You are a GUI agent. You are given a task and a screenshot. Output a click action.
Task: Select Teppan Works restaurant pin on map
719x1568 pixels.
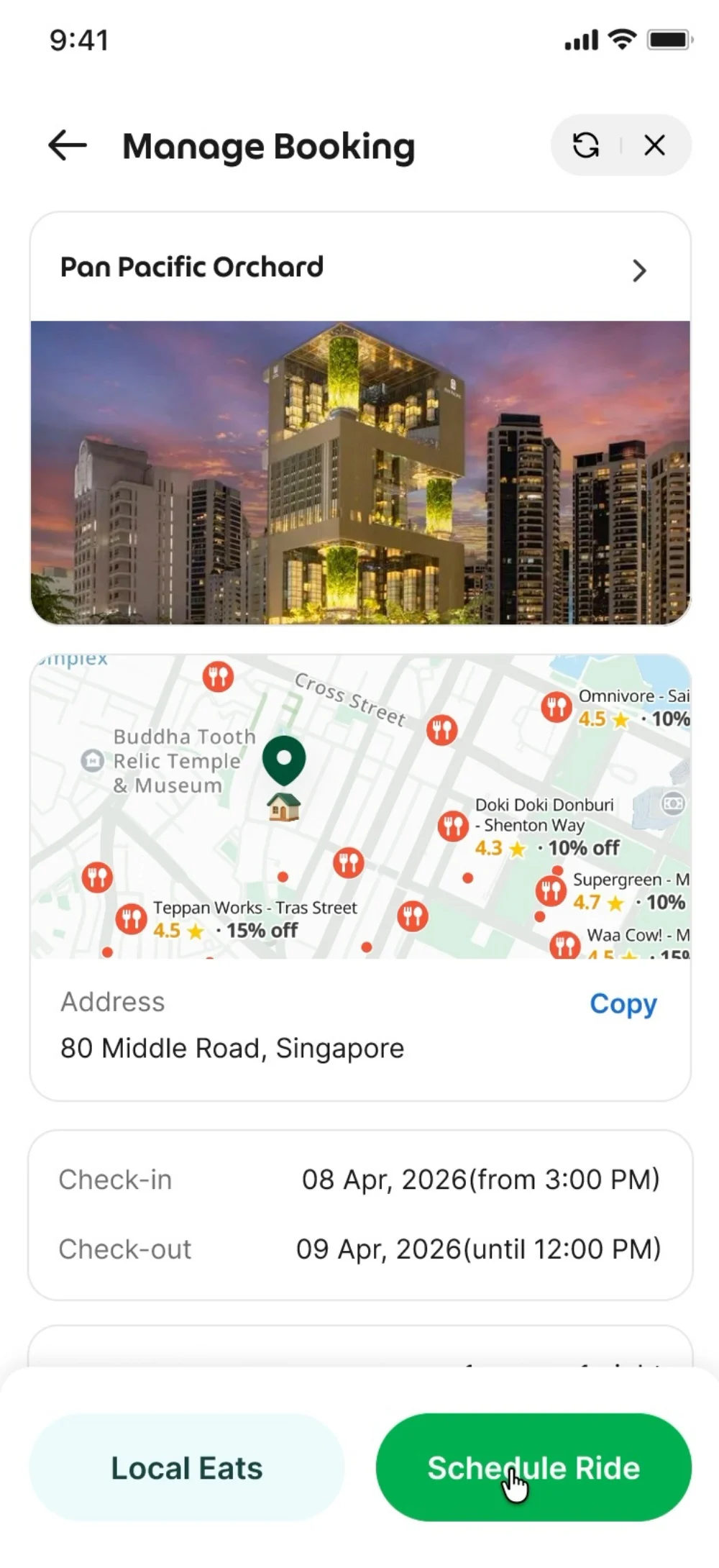point(131,919)
